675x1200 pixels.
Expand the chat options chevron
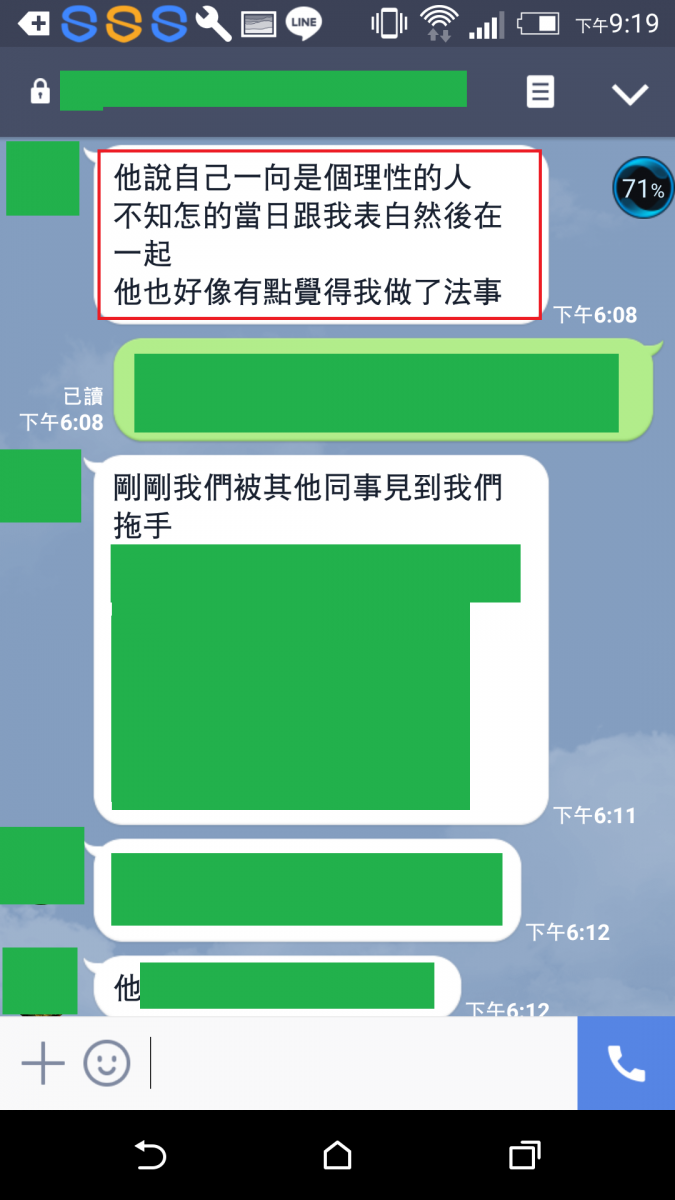tap(630, 94)
